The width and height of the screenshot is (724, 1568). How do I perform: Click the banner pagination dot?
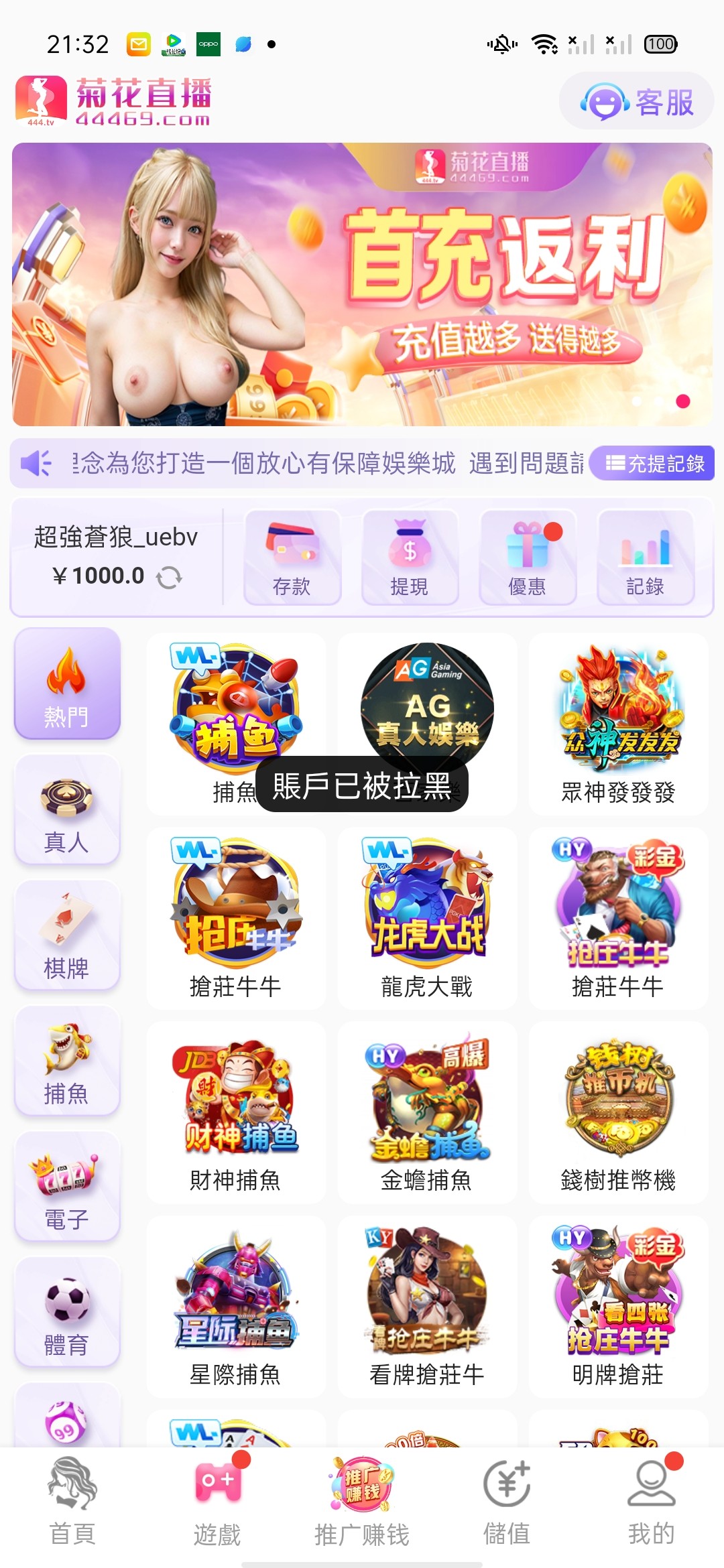(x=683, y=401)
